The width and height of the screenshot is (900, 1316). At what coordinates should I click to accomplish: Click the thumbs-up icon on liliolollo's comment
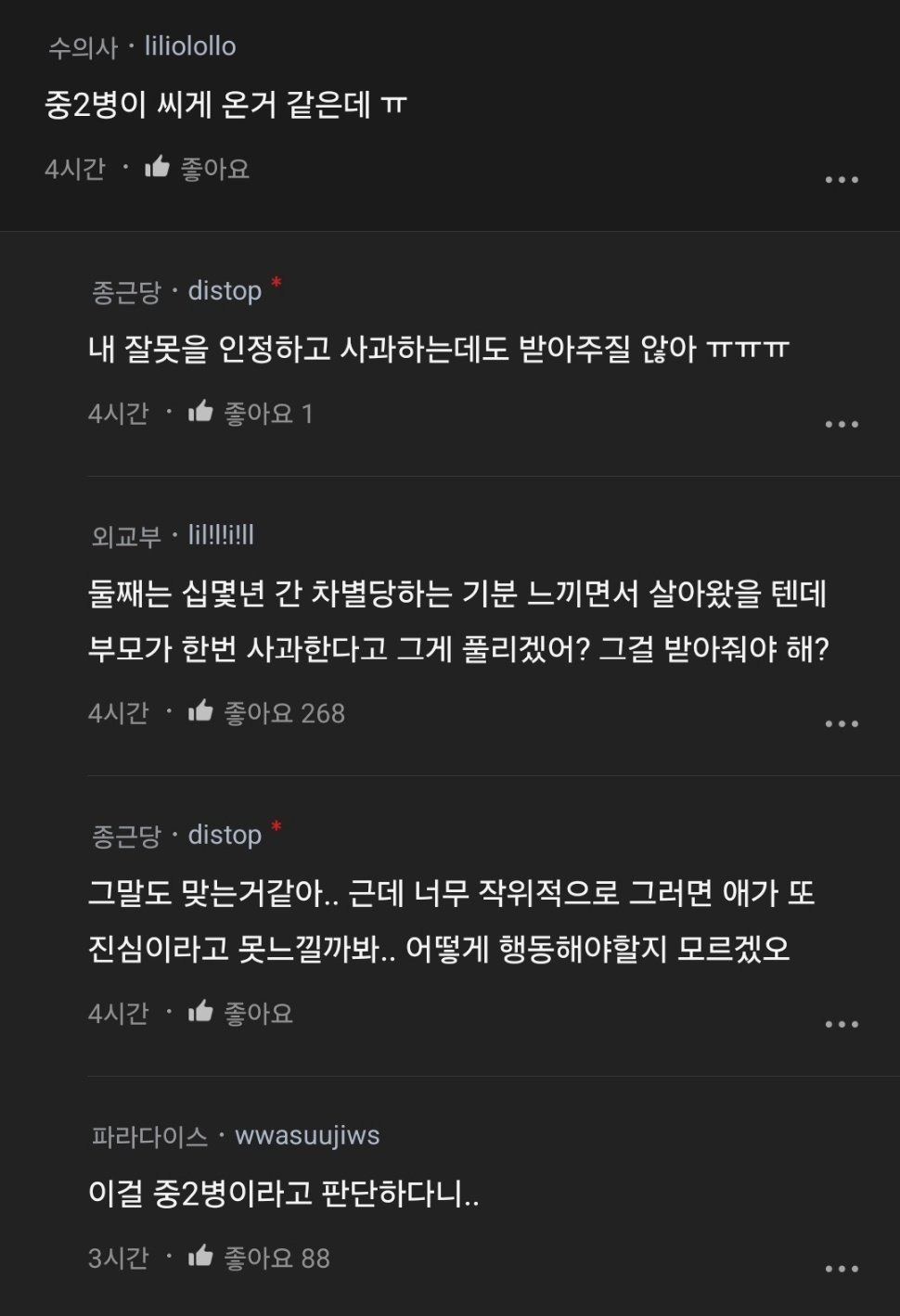[158, 168]
